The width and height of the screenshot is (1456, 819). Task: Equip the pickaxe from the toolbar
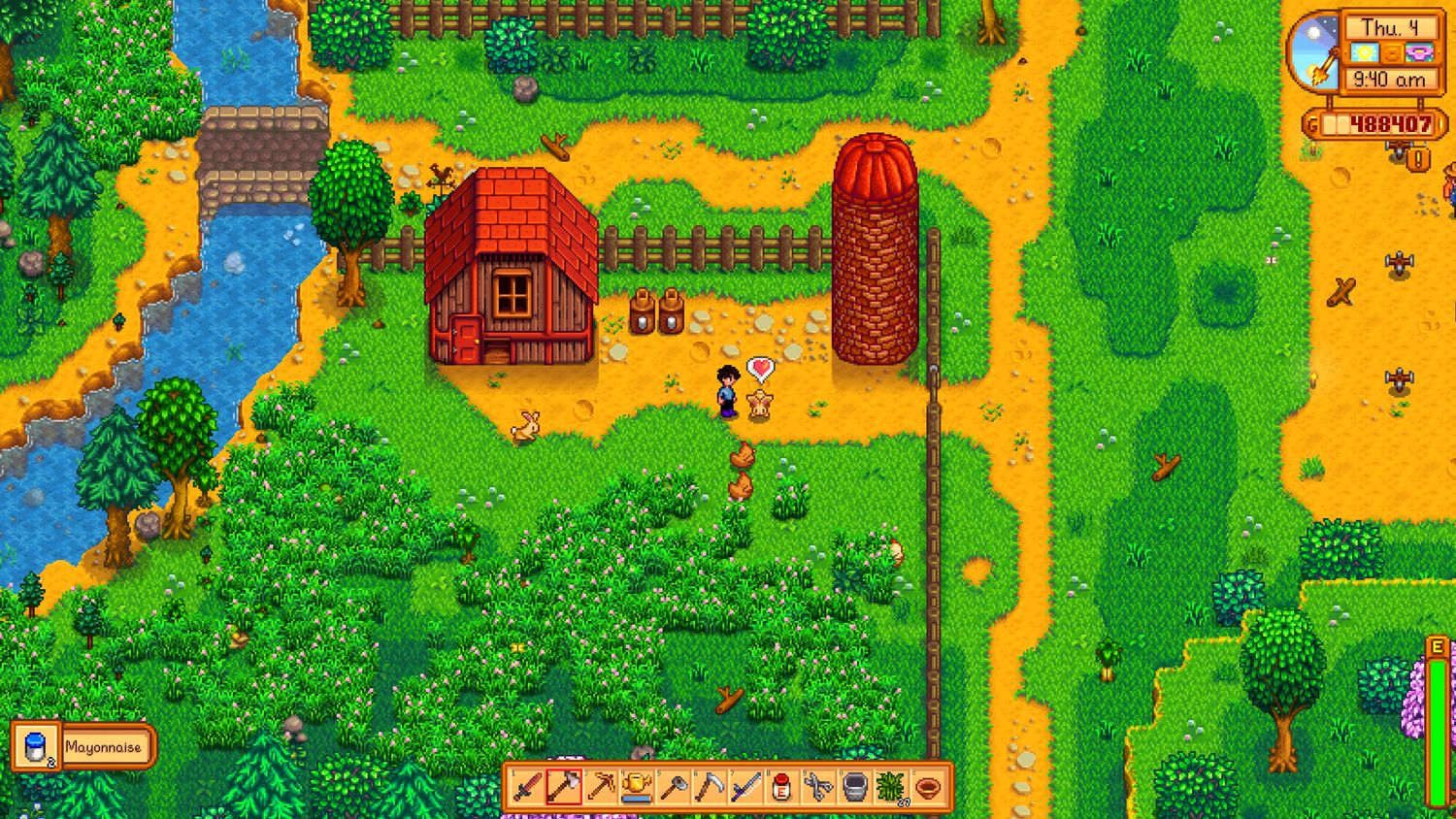[x=600, y=787]
